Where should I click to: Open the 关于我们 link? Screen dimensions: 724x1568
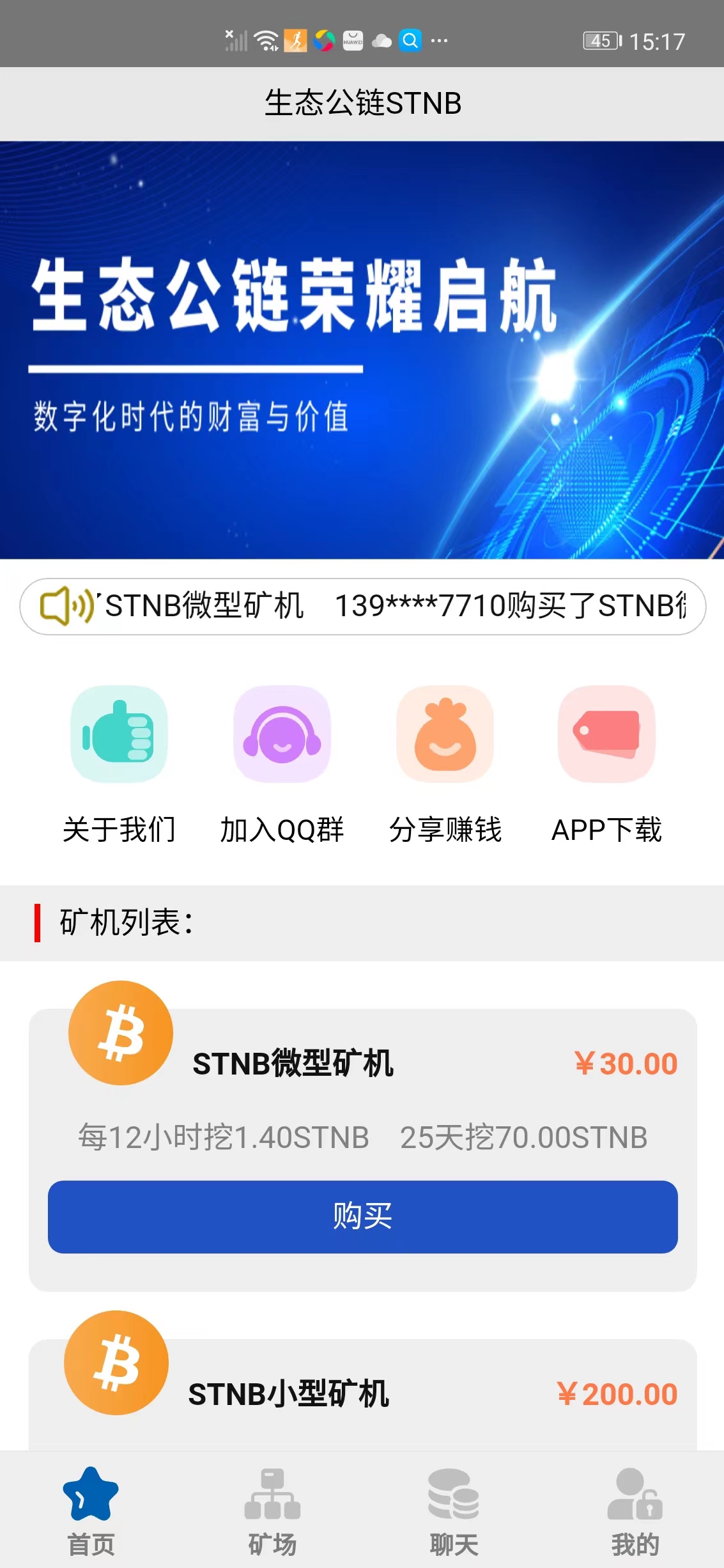click(x=119, y=830)
